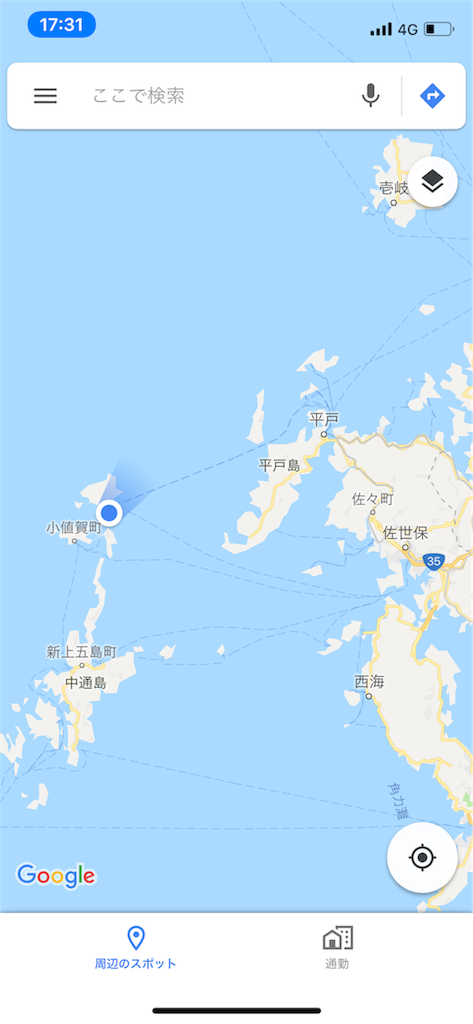
Task: Start voice search with the microphone
Action: [x=370, y=96]
